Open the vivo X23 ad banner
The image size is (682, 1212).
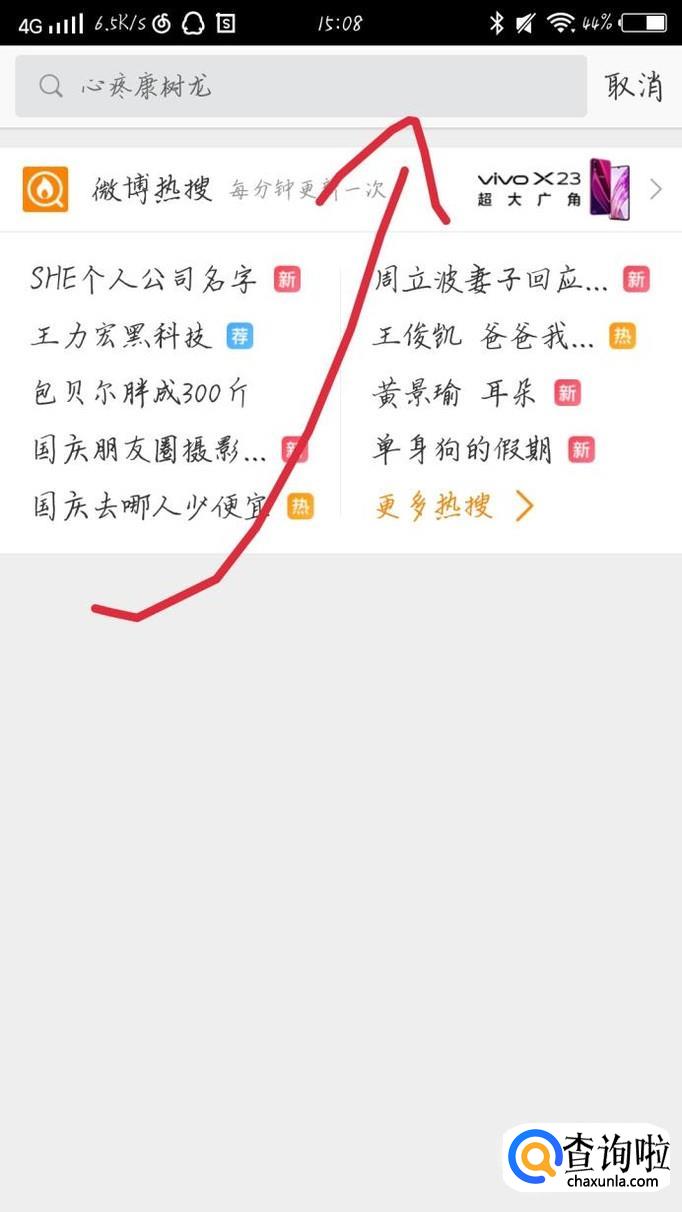point(560,188)
